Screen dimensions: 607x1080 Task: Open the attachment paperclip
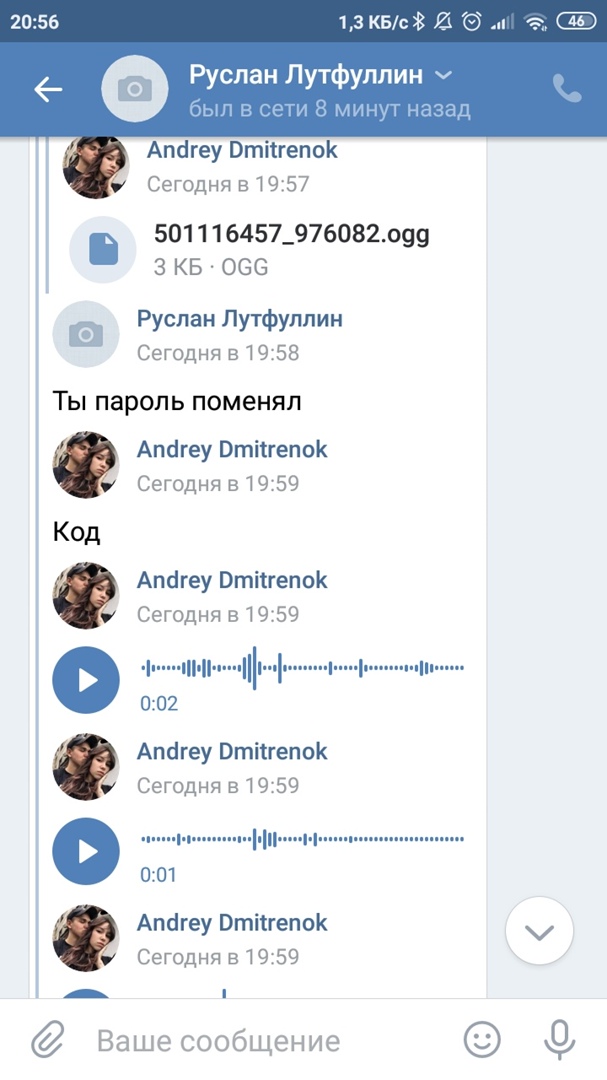[46, 1040]
